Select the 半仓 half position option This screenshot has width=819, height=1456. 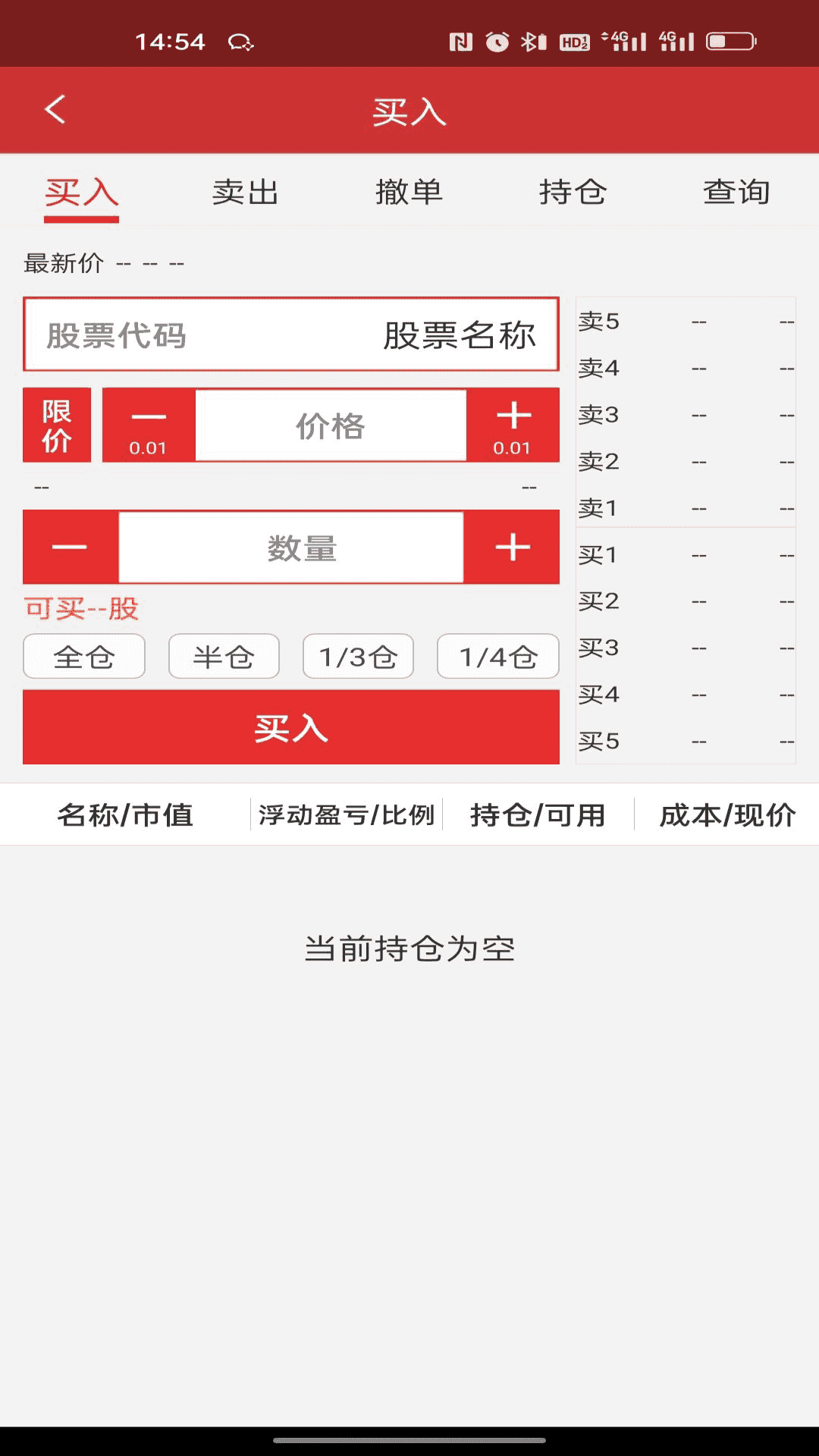point(224,657)
